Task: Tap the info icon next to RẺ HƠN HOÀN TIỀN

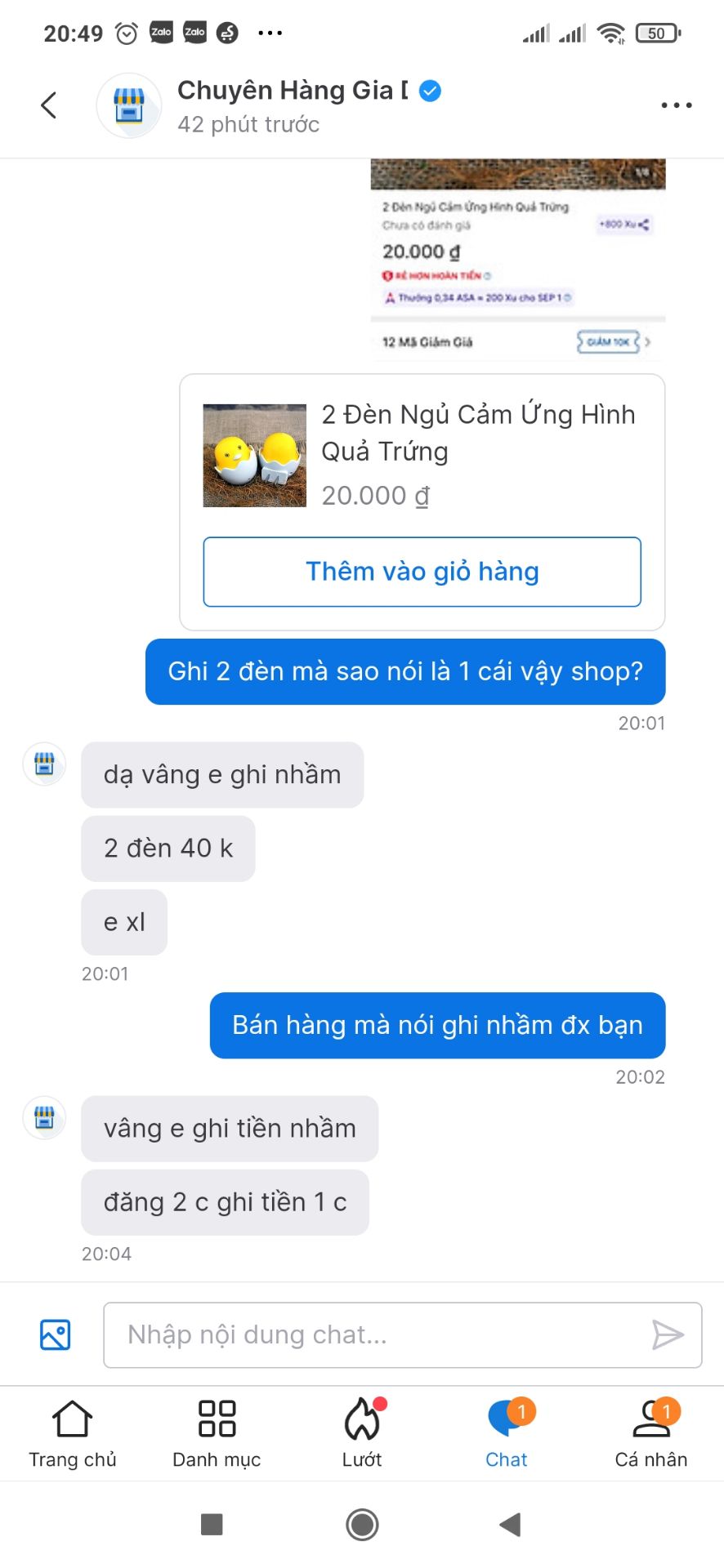Action: (487, 276)
